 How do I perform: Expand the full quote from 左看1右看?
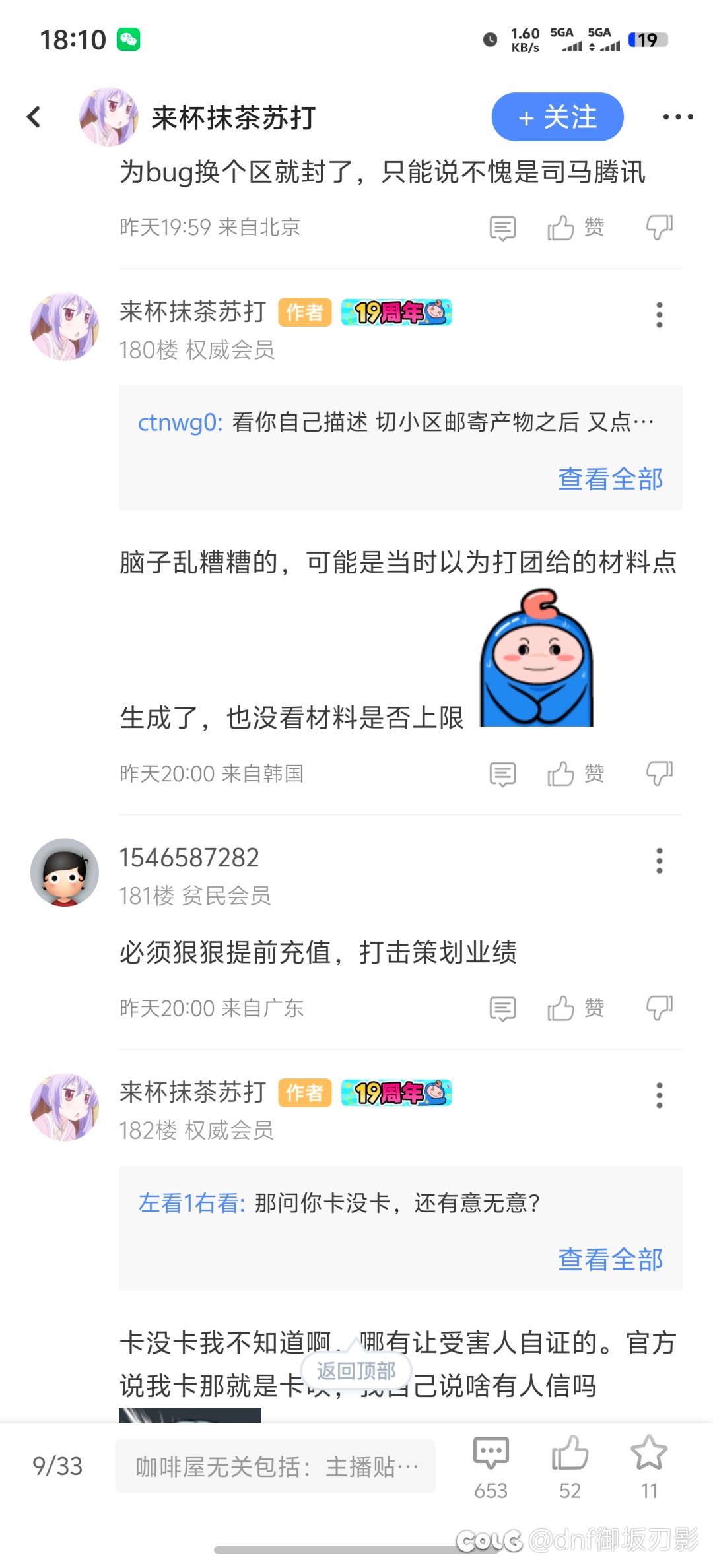coord(610,1259)
